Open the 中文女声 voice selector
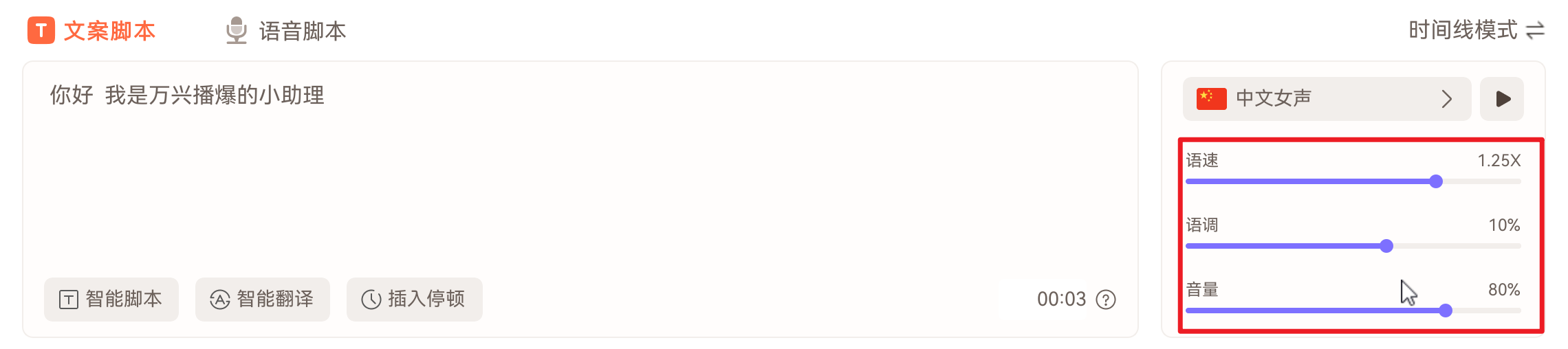The width and height of the screenshot is (1568, 349). coord(1326,99)
